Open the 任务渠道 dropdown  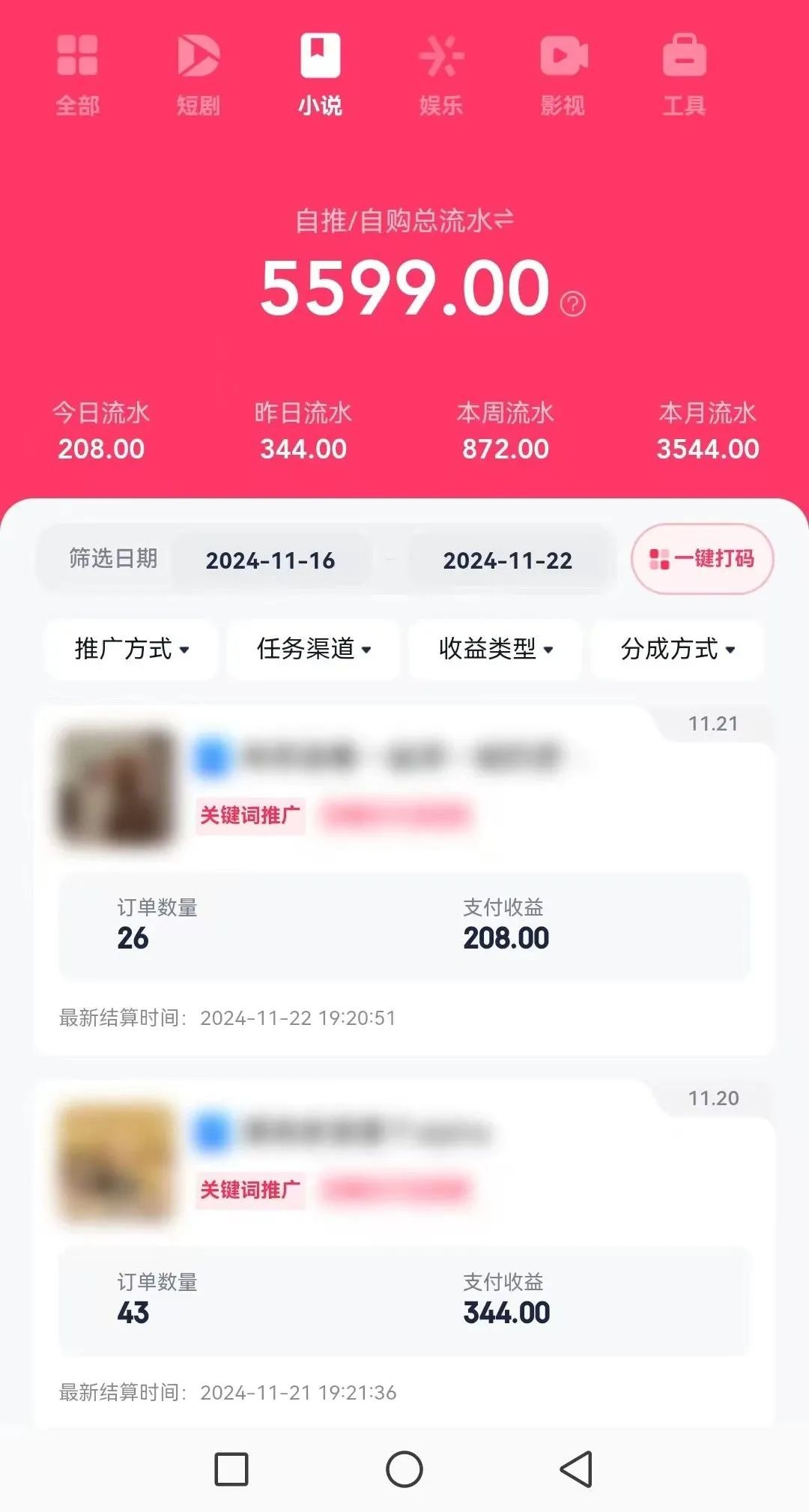pyautogui.click(x=312, y=651)
